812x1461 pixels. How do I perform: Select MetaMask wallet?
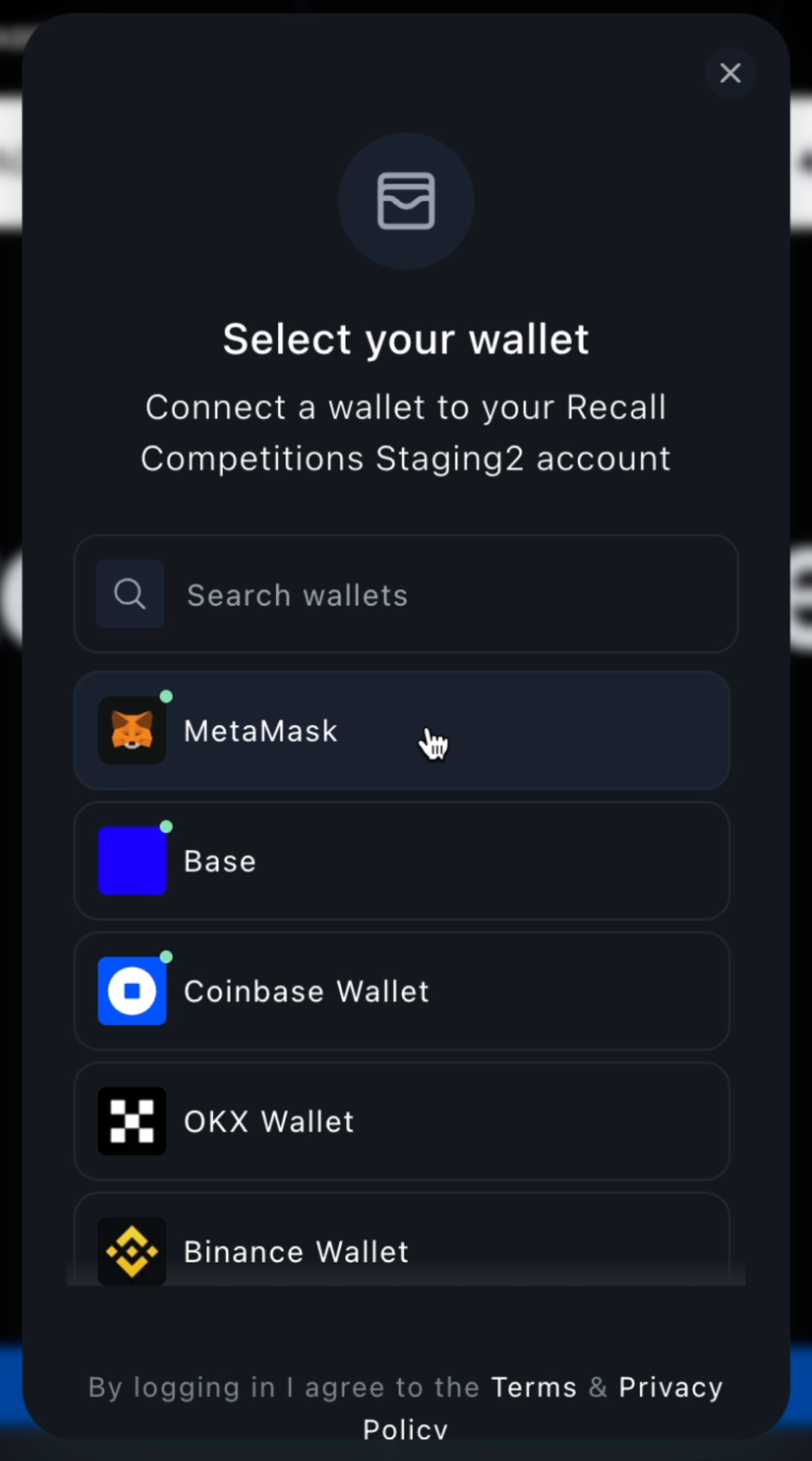401,730
